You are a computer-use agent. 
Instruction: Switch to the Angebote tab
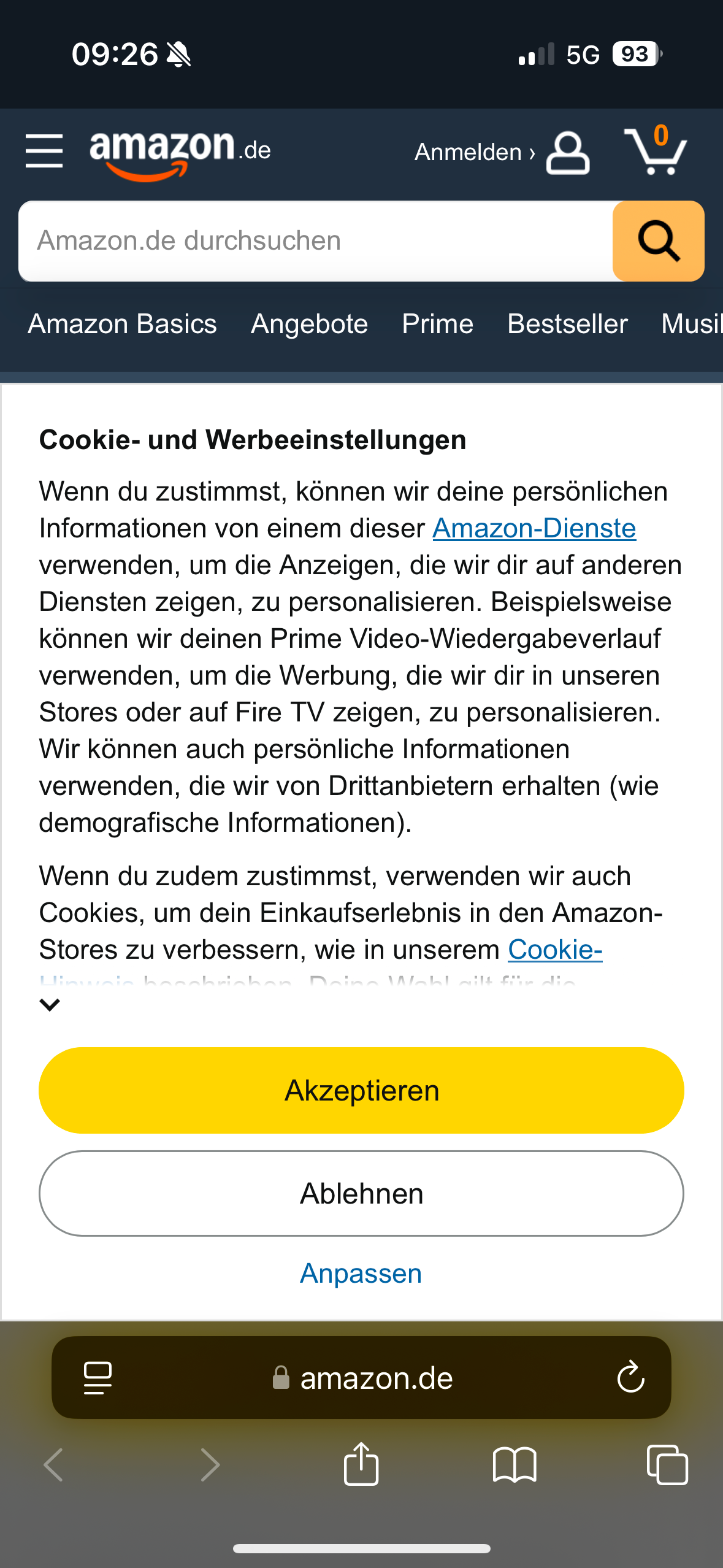pos(310,324)
